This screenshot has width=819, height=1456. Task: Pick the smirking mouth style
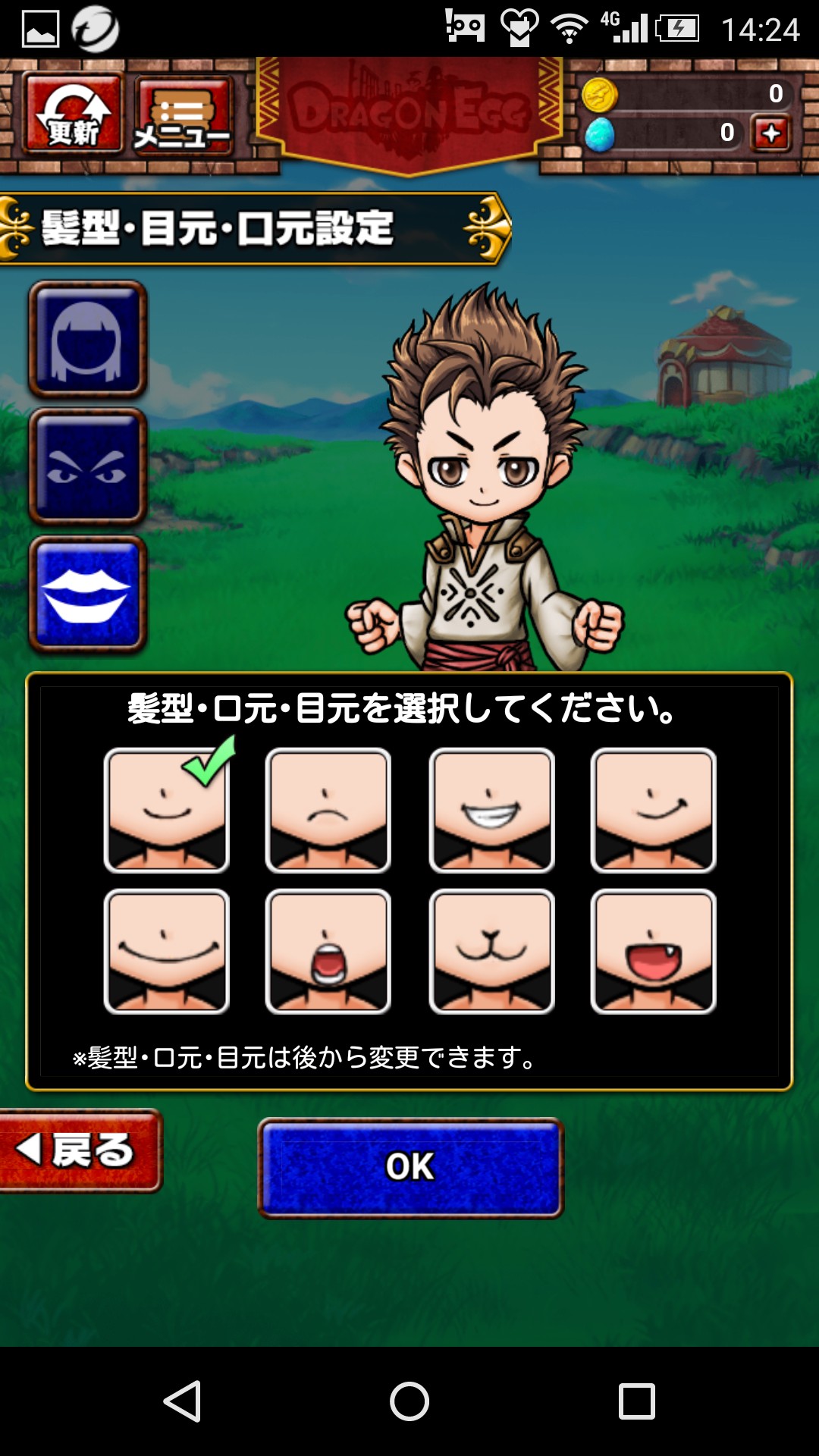click(x=653, y=810)
